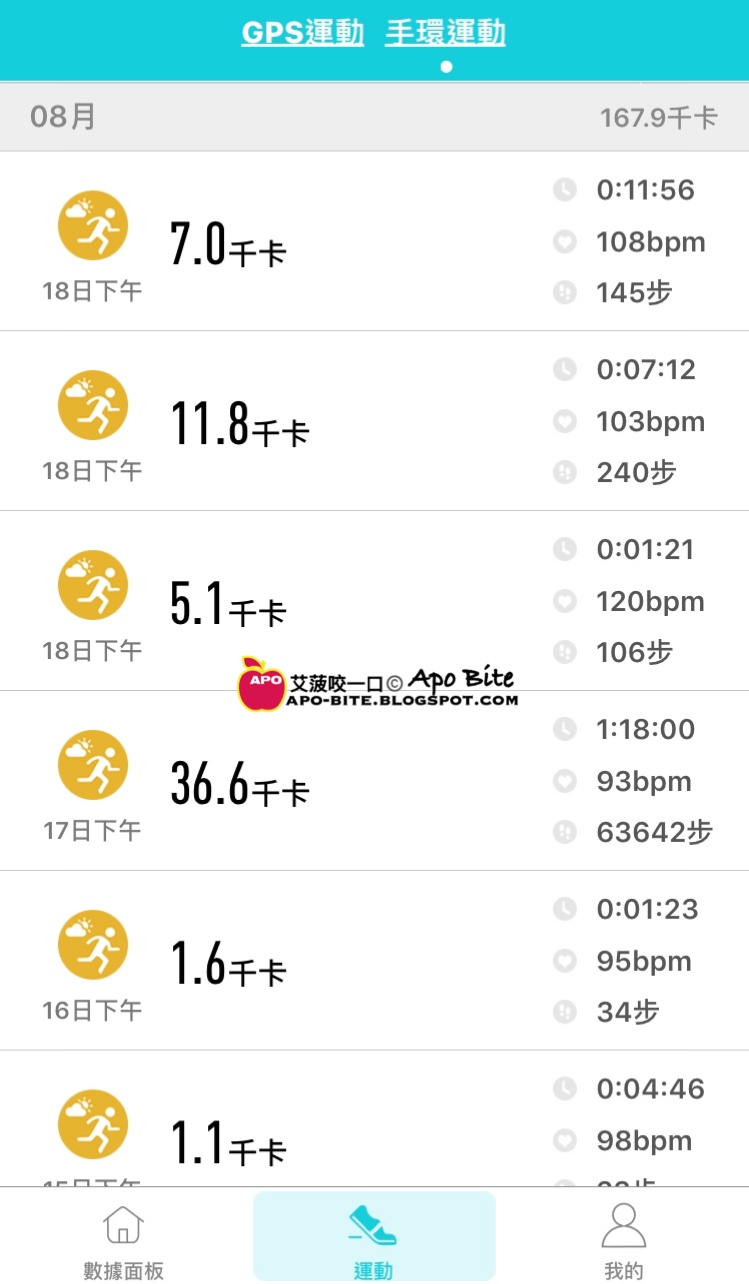
Task: Tap the 1.6千卡 record from 16日
Action: point(374,961)
